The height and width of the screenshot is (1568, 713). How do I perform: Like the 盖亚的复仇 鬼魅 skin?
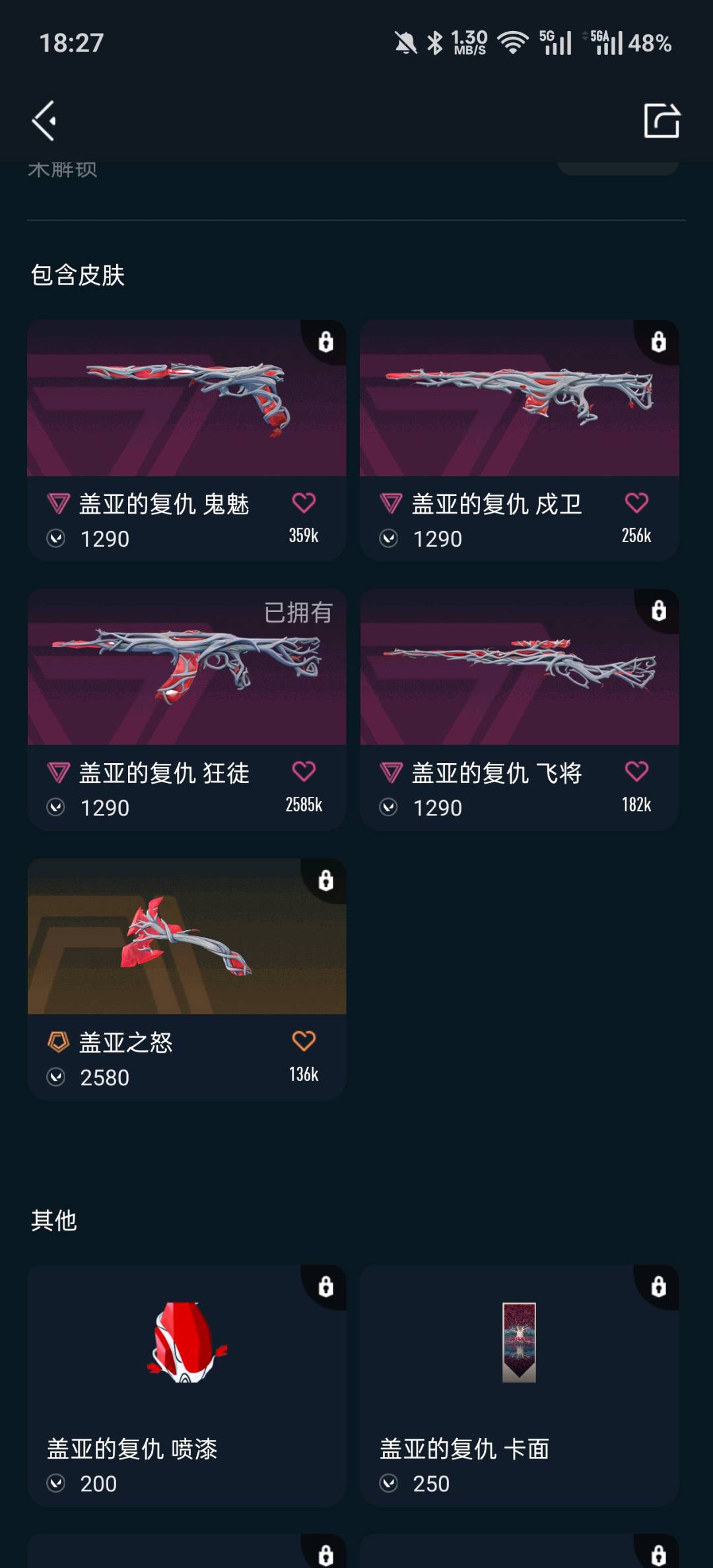tap(304, 503)
